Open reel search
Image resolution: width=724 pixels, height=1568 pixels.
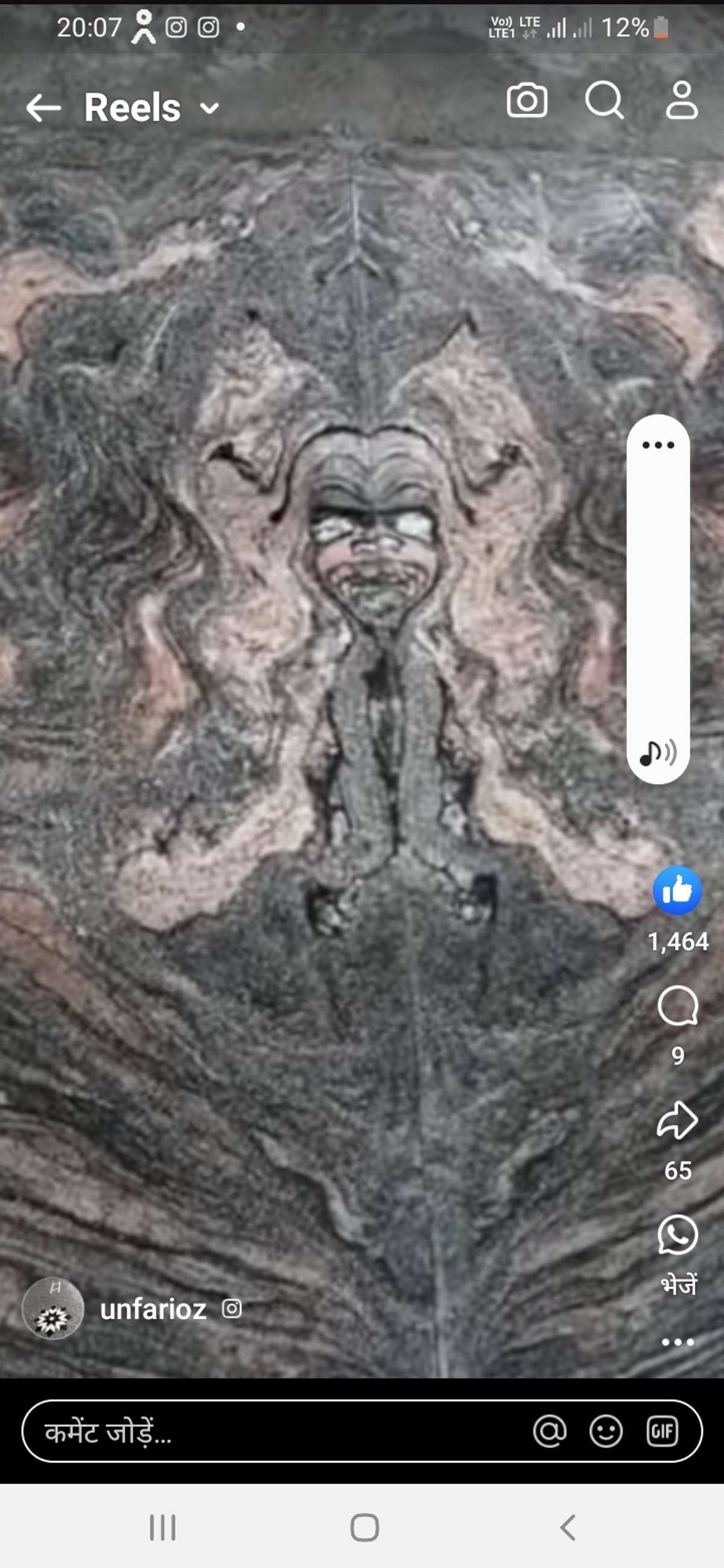pyautogui.click(x=604, y=101)
